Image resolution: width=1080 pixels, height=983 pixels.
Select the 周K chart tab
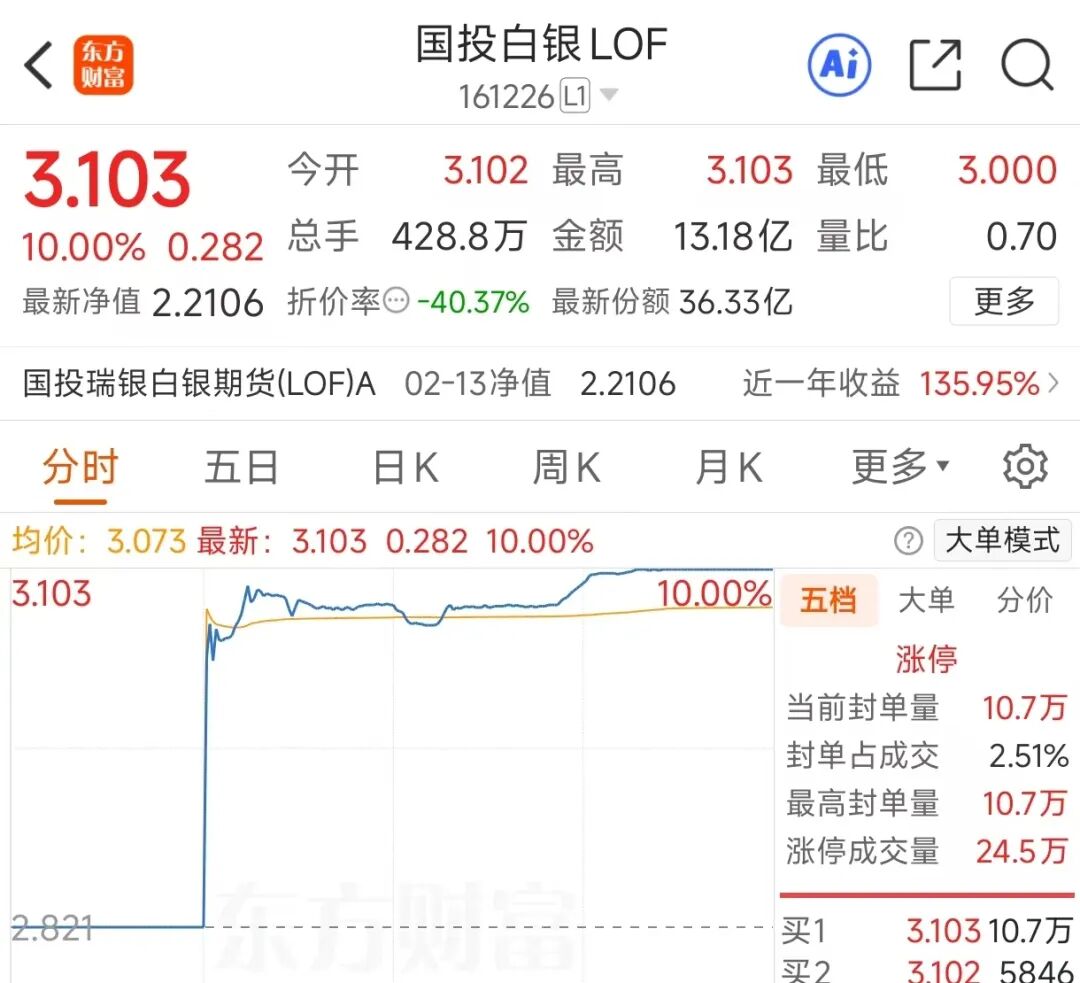[566, 467]
